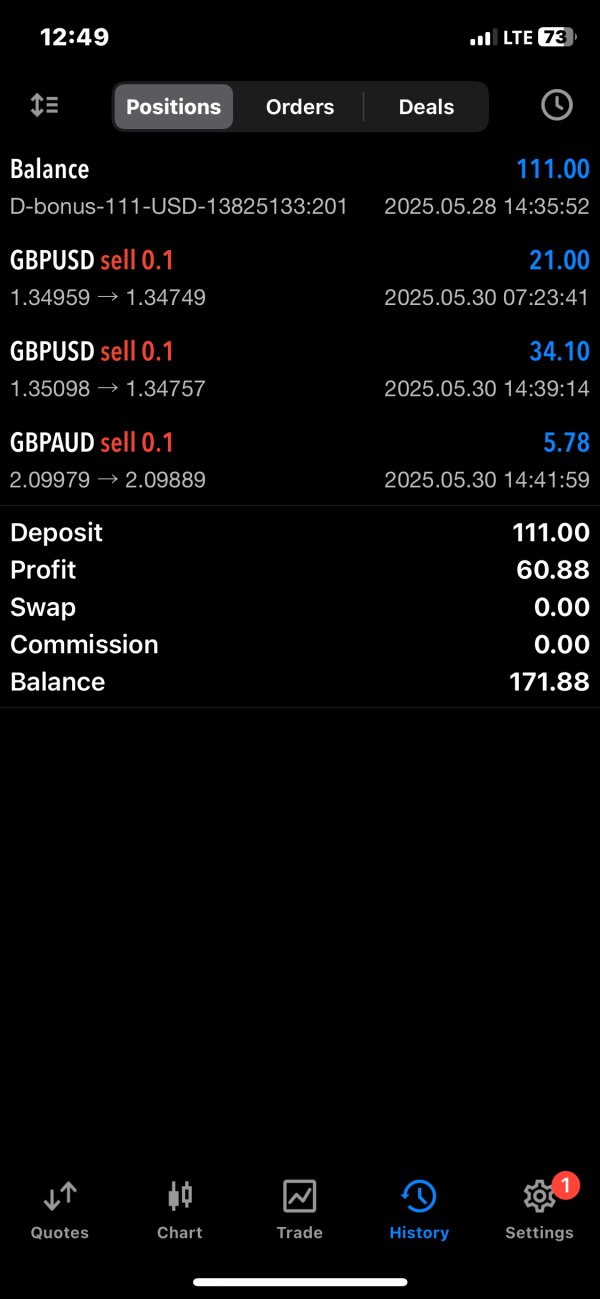
Task: Open the Chart tab
Action: tap(180, 1209)
